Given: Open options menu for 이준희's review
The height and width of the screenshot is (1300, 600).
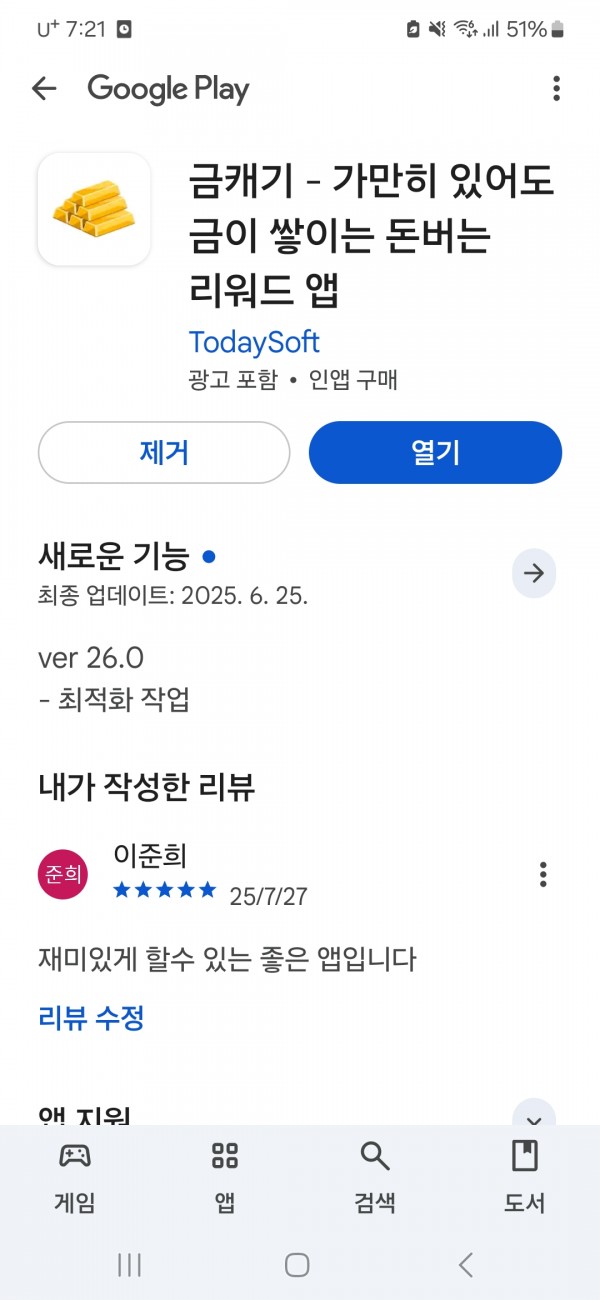Looking at the screenshot, I should (543, 874).
